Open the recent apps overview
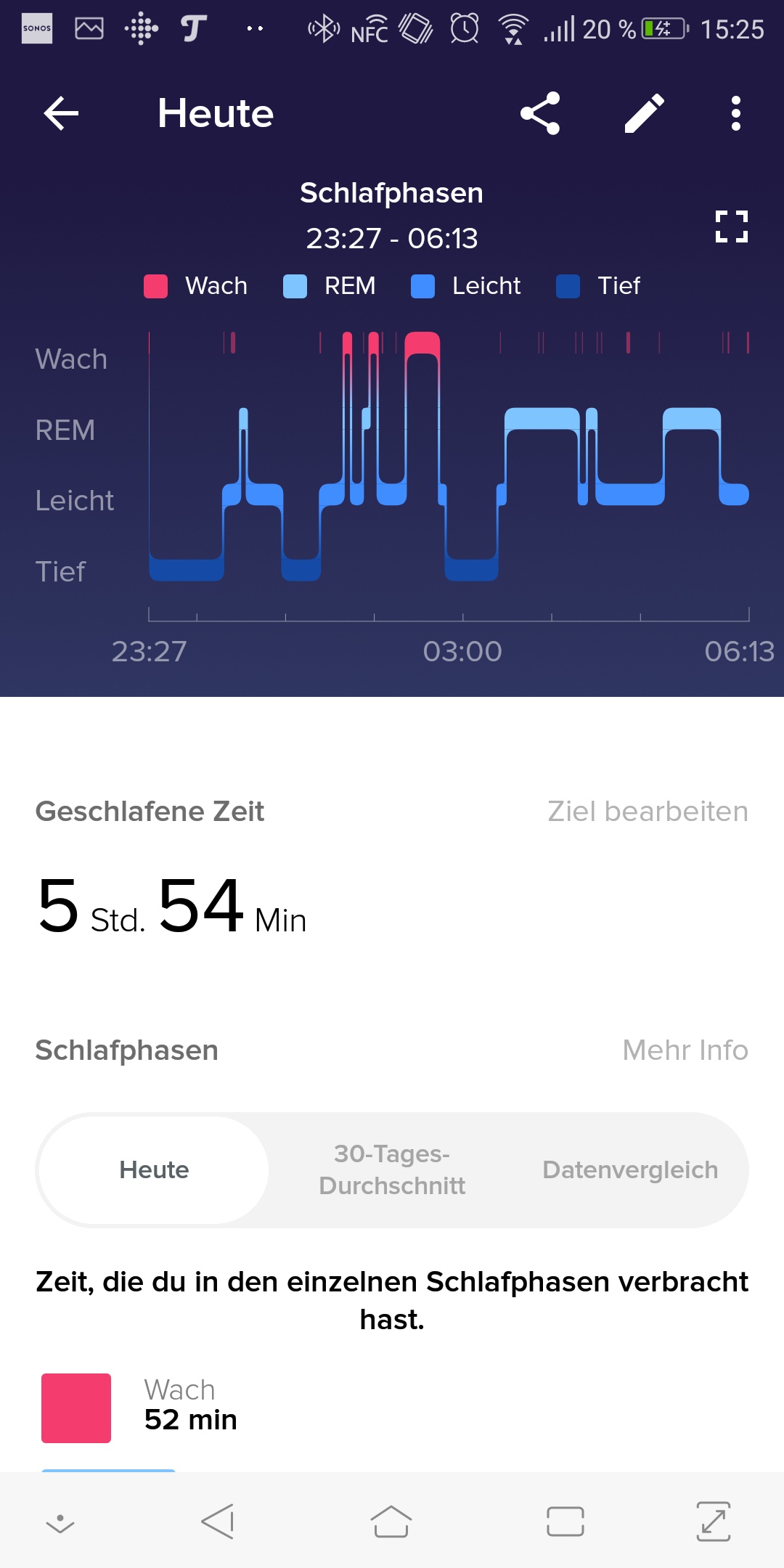 tap(565, 1522)
